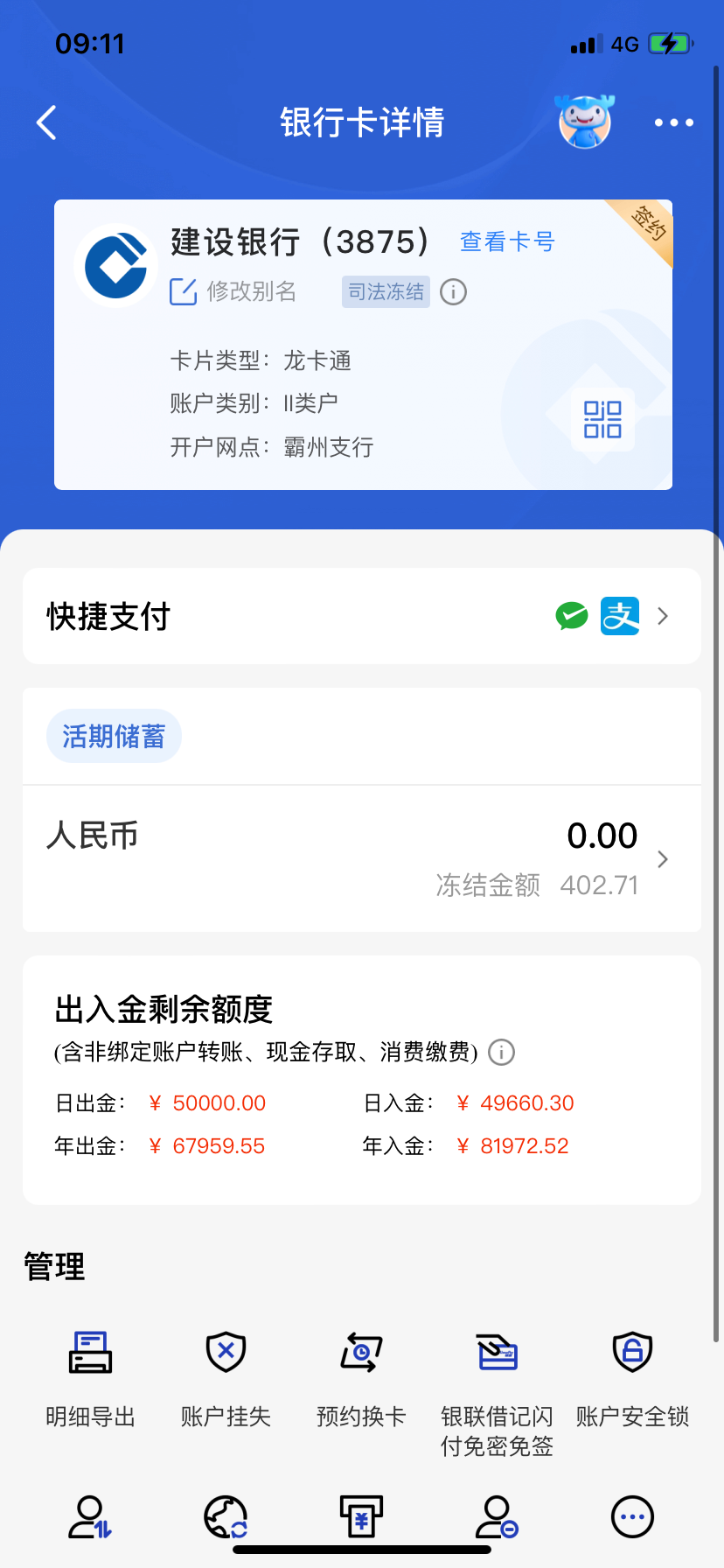The image size is (724, 1568).
Task: Tap the assistant avatar in the header
Action: coord(583,122)
